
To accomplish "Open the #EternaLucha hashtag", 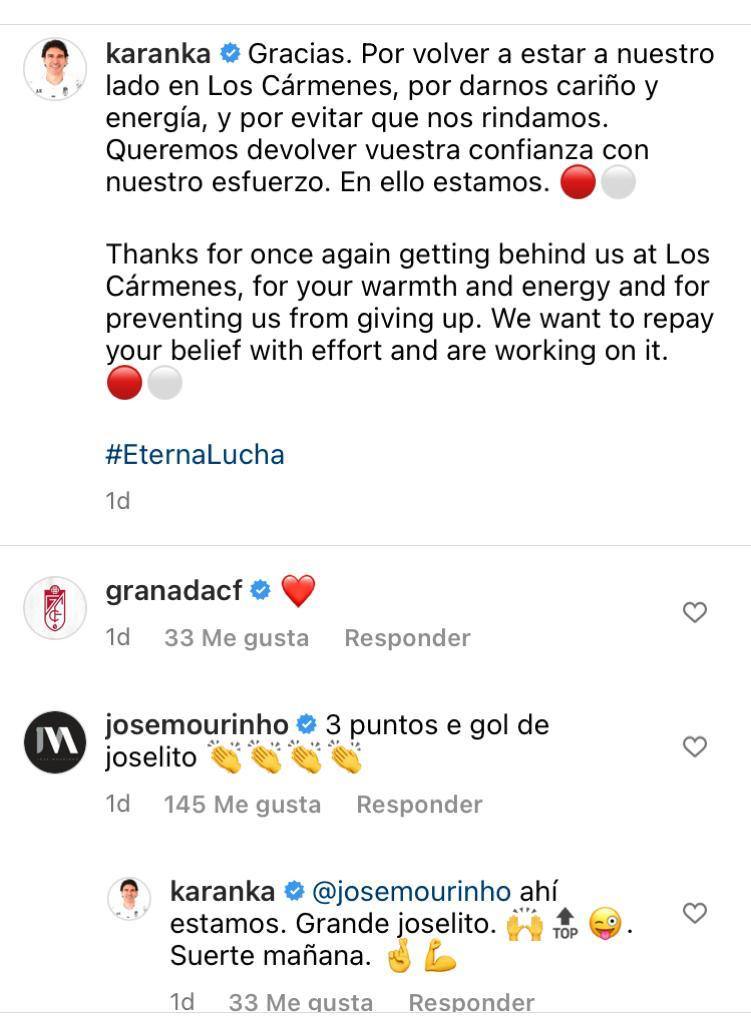I will coord(195,455).
